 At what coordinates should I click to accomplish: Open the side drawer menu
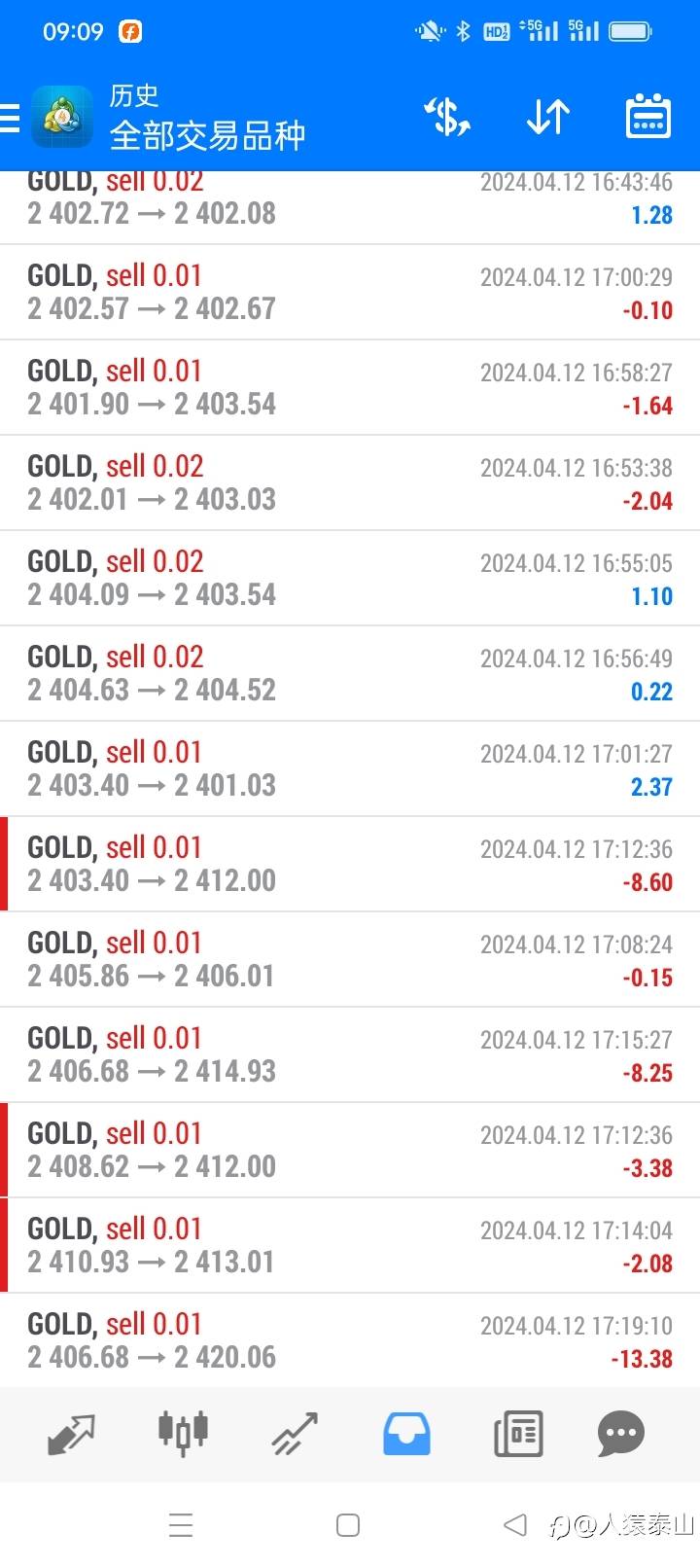click(10, 118)
